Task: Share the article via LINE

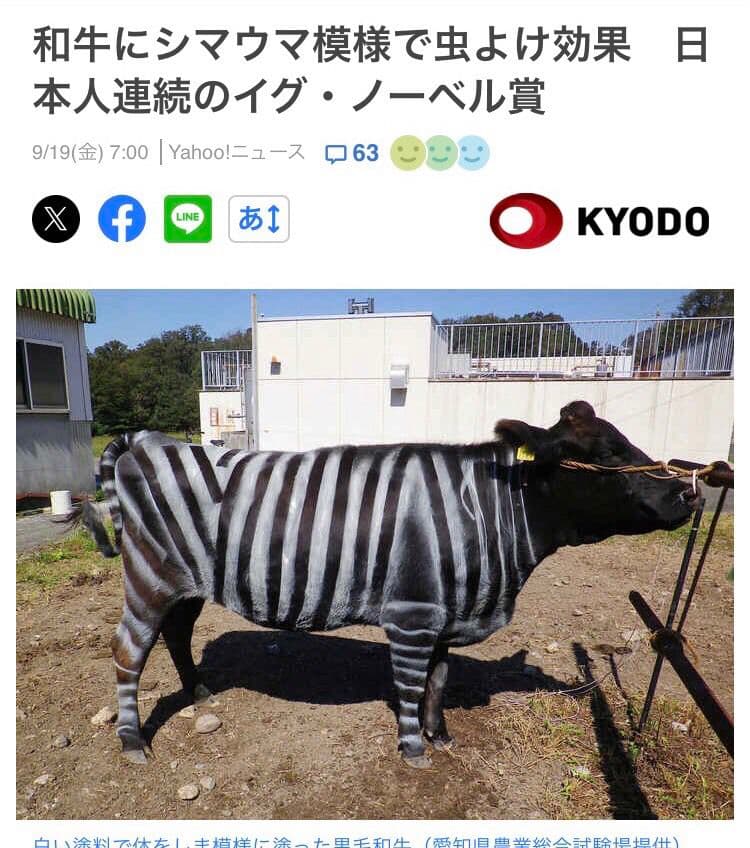Action: 188,219
